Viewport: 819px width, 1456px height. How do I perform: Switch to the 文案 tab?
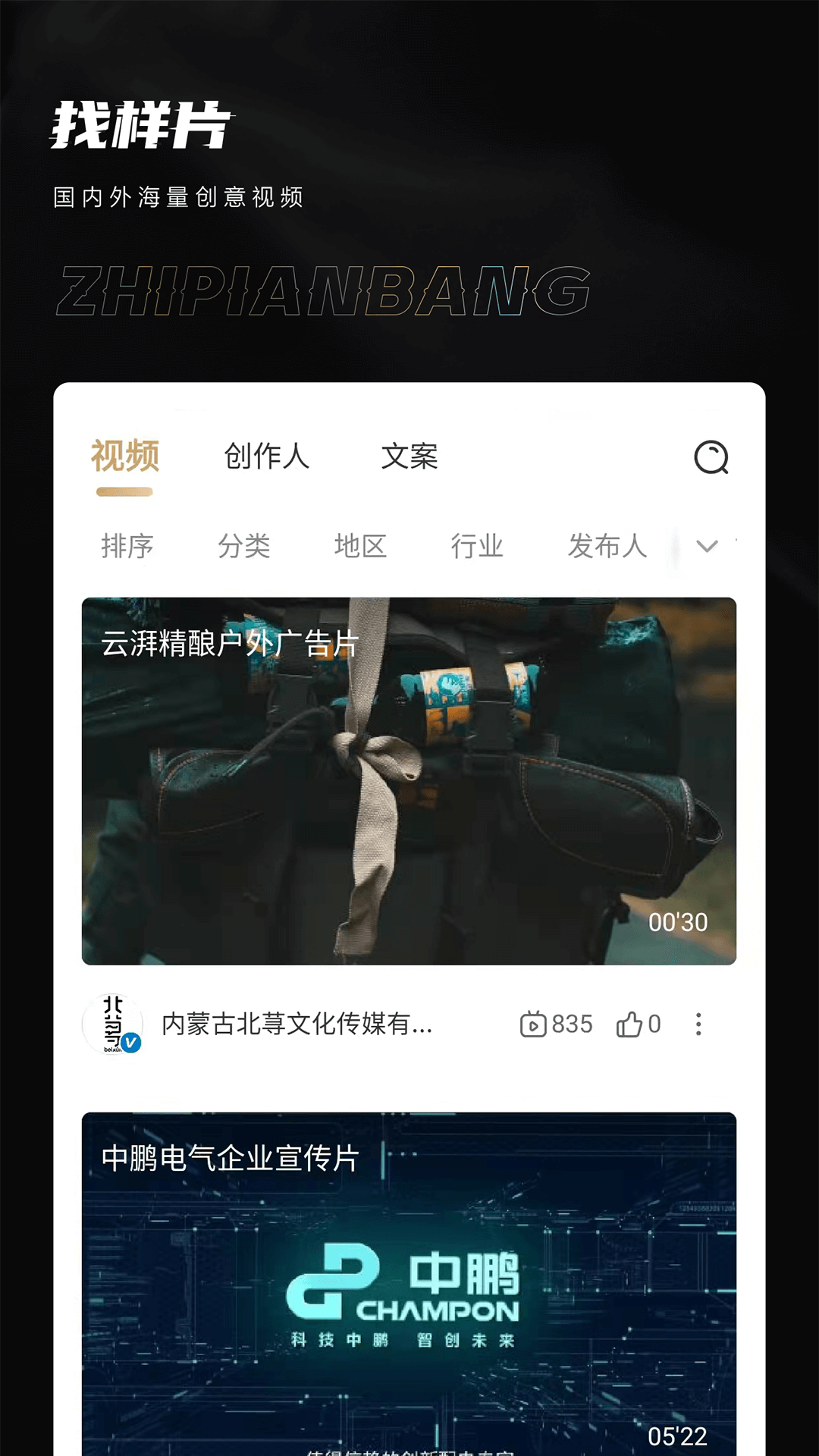411,457
